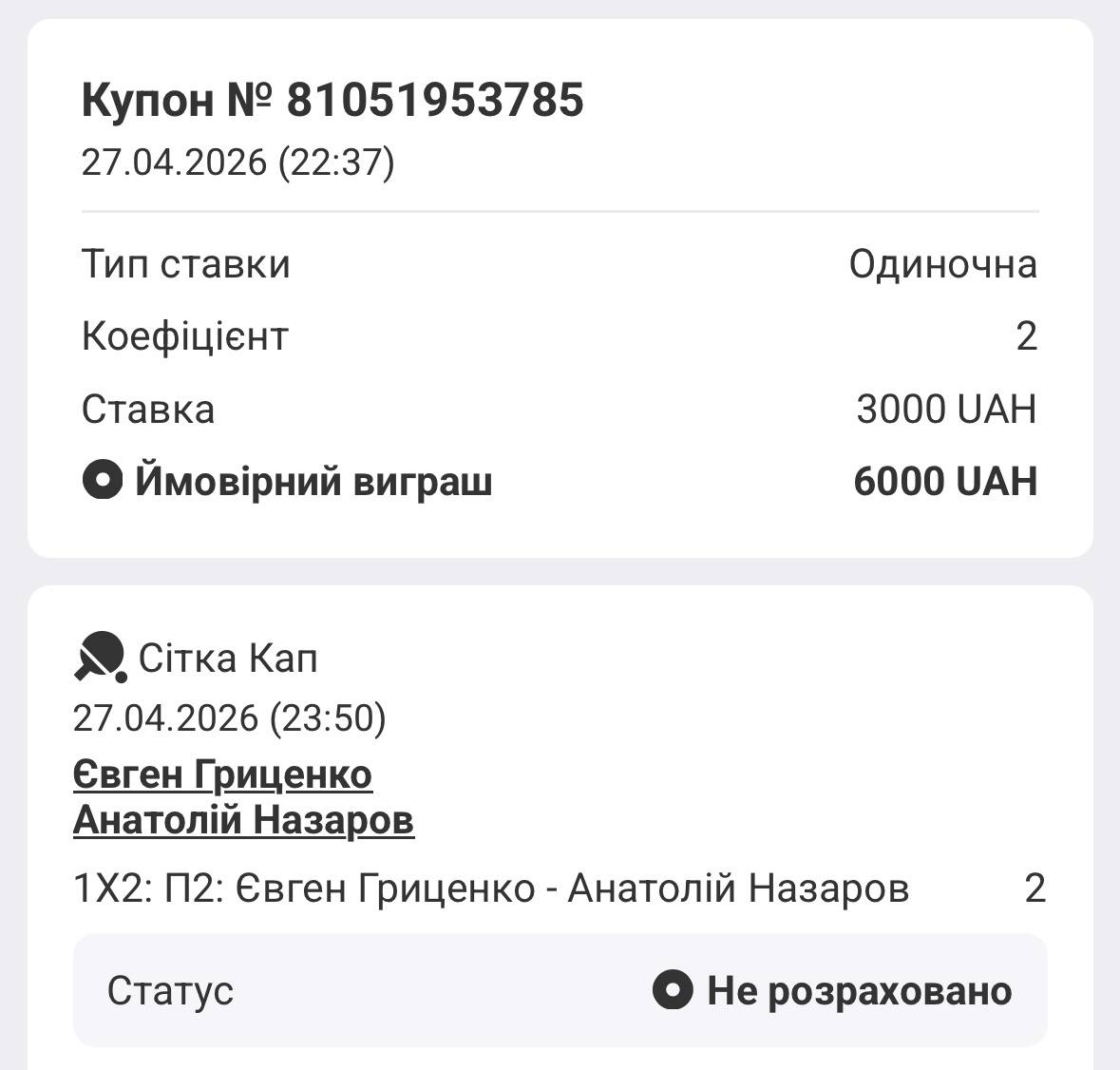
Task: Open Євген Гриценко player link
Action: (222, 774)
